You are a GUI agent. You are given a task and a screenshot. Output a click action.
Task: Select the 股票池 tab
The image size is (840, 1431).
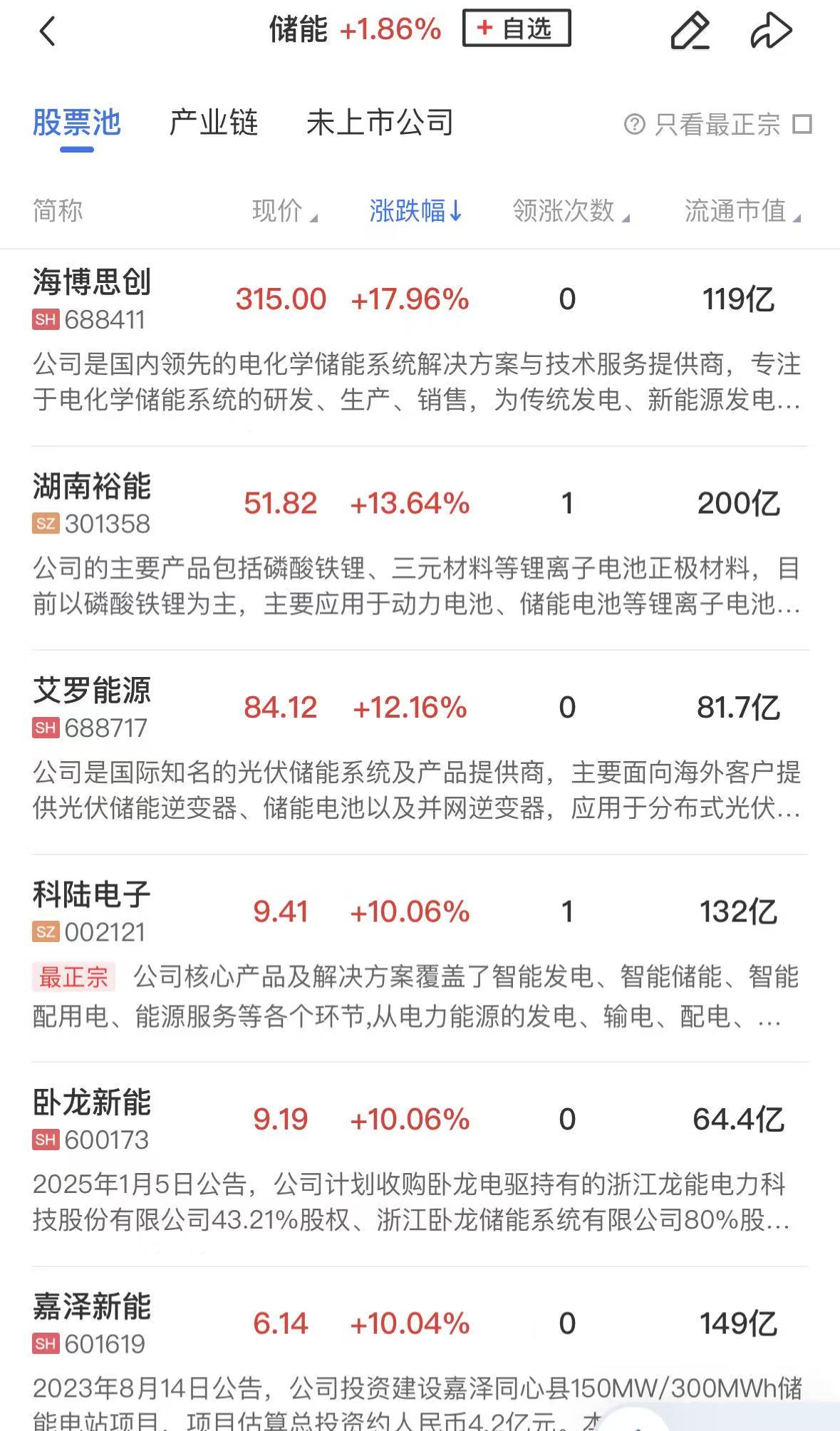point(77,123)
